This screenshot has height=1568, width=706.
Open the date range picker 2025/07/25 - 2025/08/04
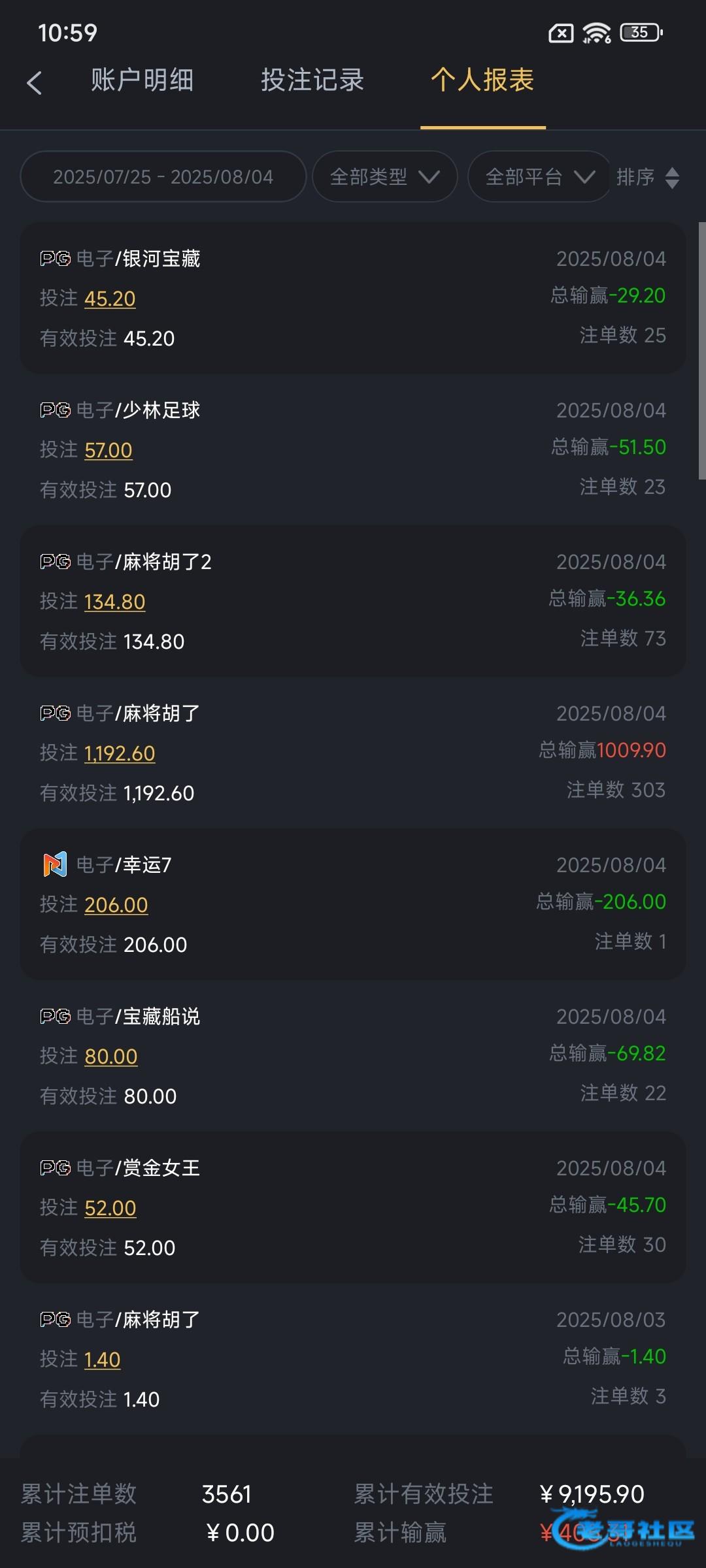pos(163,176)
